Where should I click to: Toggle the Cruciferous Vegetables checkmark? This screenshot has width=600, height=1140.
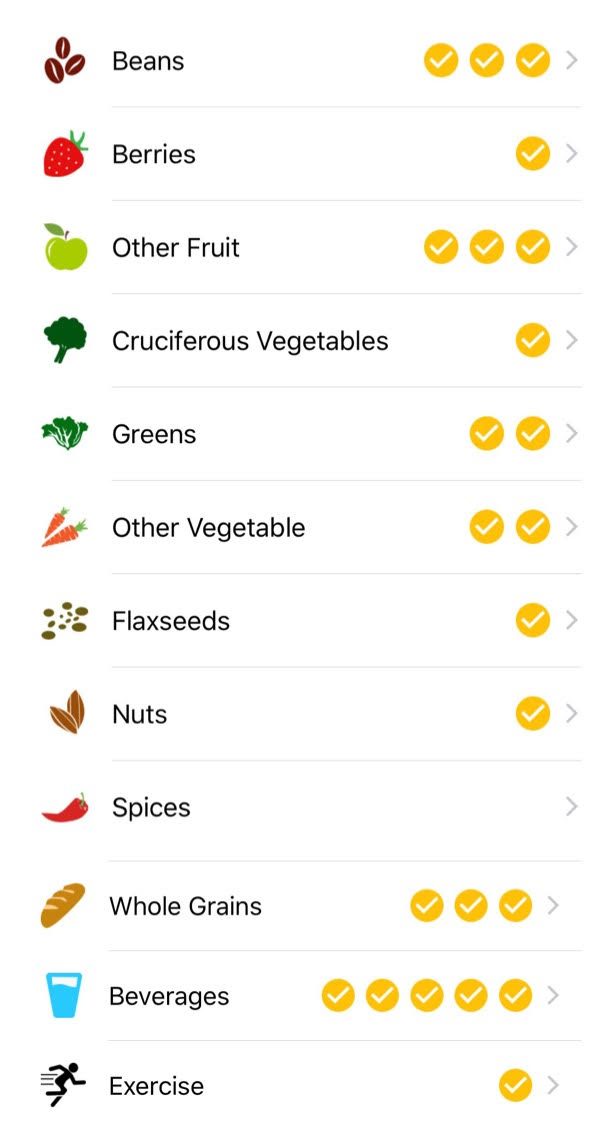533,340
